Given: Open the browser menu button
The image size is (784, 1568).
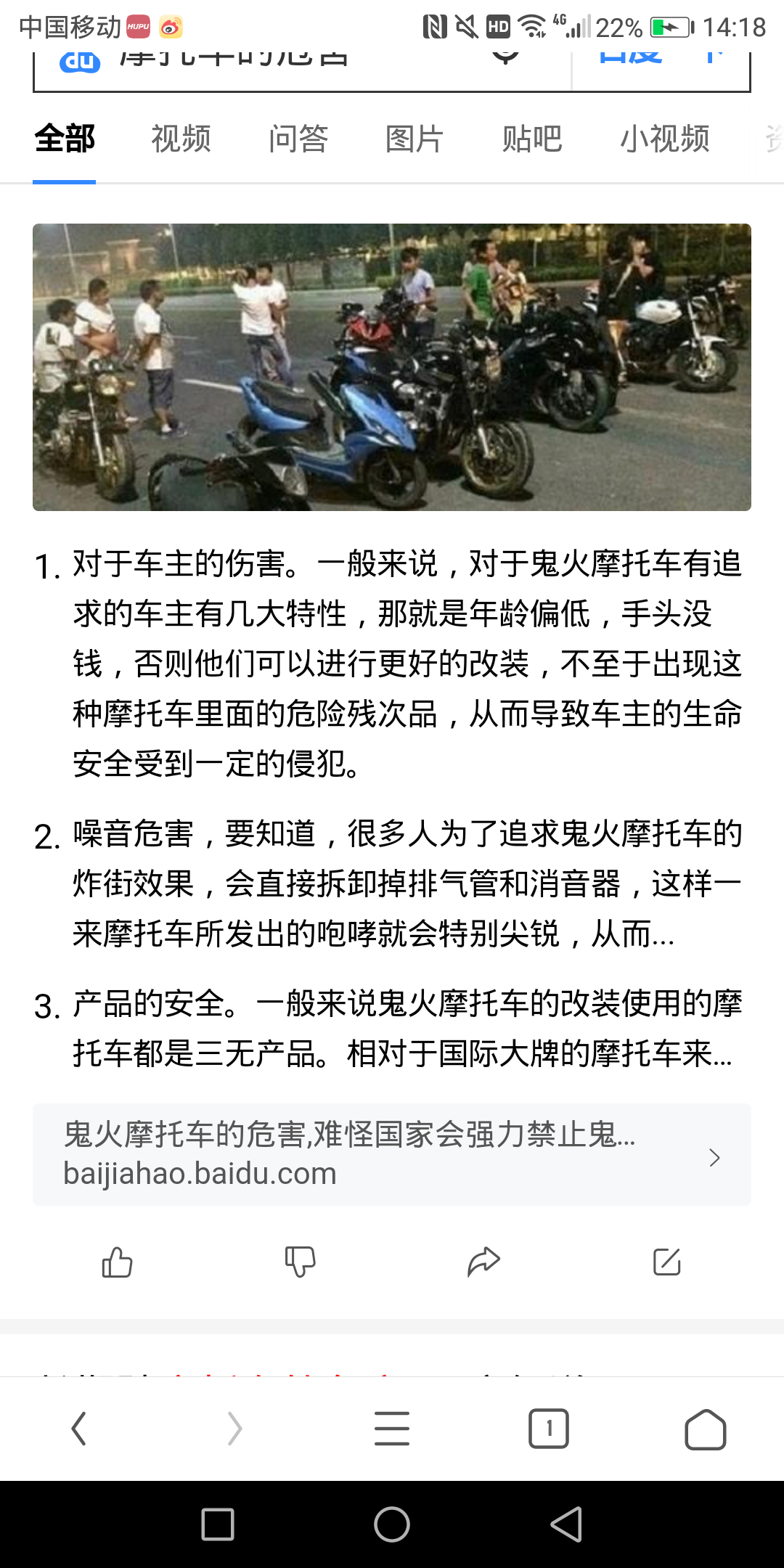Looking at the screenshot, I should click(x=392, y=1429).
